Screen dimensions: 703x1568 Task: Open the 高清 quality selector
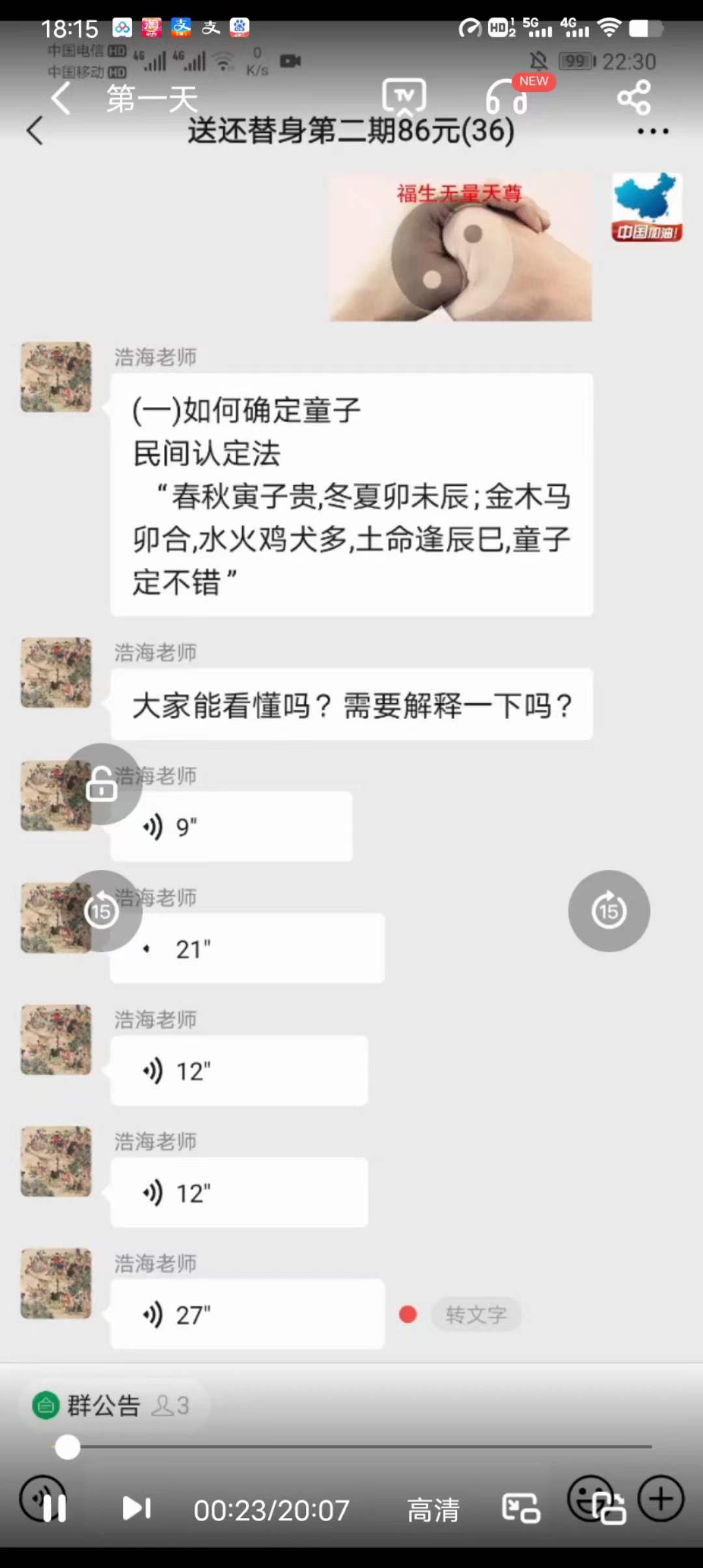tap(434, 1511)
